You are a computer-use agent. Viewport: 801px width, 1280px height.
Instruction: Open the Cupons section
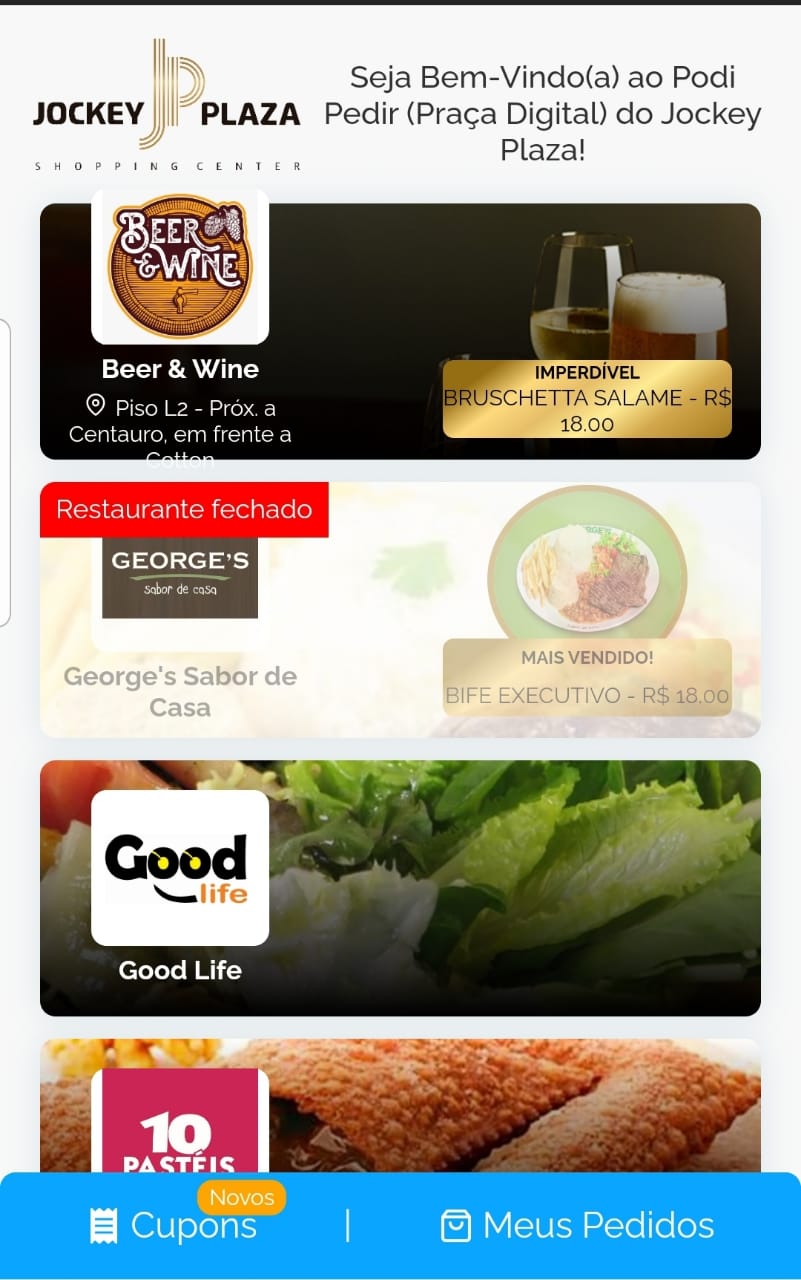point(174,1225)
